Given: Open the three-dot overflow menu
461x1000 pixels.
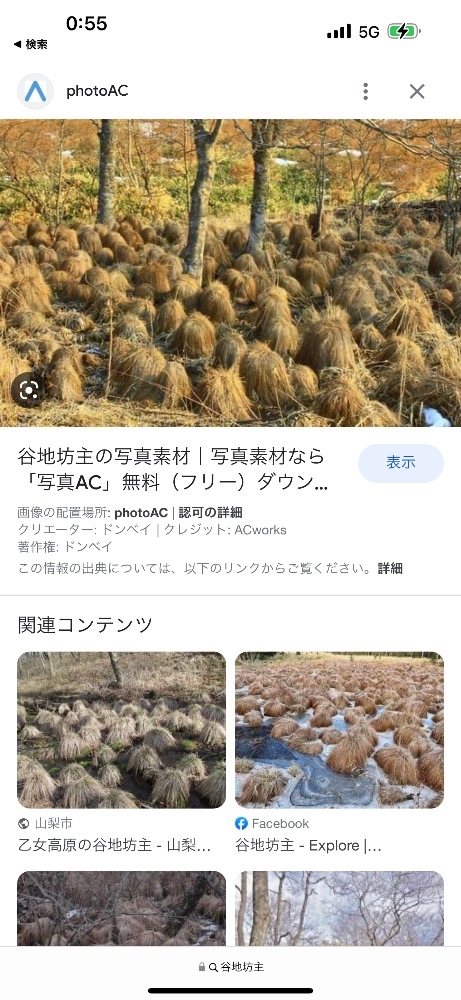Looking at the screenshot, I should (x=365, y=91).
